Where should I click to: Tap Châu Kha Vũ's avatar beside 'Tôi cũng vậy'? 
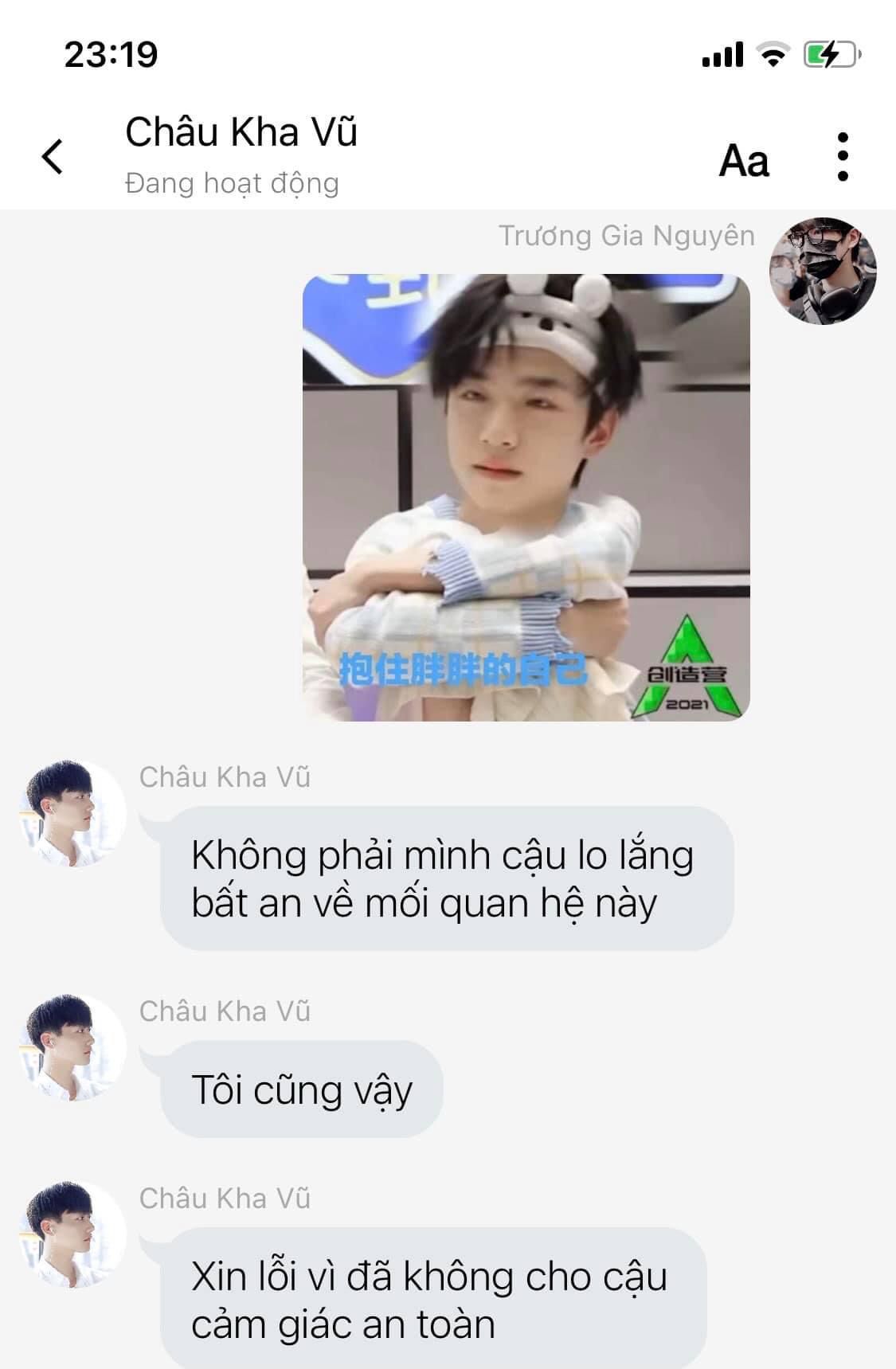72,1047
